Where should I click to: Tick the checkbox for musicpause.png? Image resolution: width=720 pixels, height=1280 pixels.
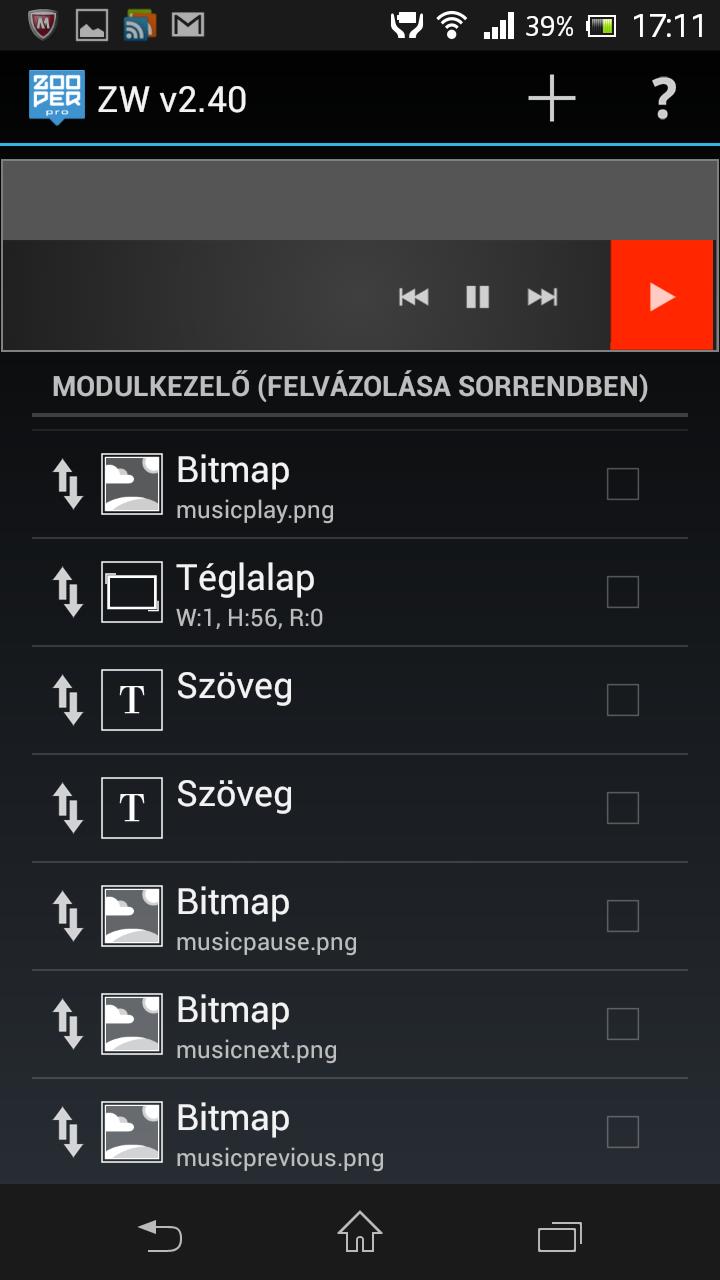[623, 916]
